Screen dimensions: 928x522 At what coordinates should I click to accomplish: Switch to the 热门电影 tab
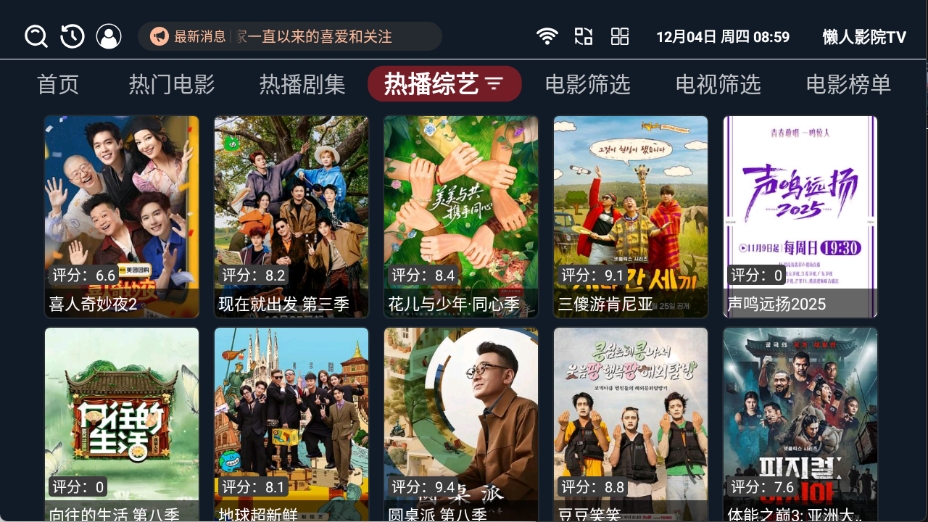pos(172,85)
